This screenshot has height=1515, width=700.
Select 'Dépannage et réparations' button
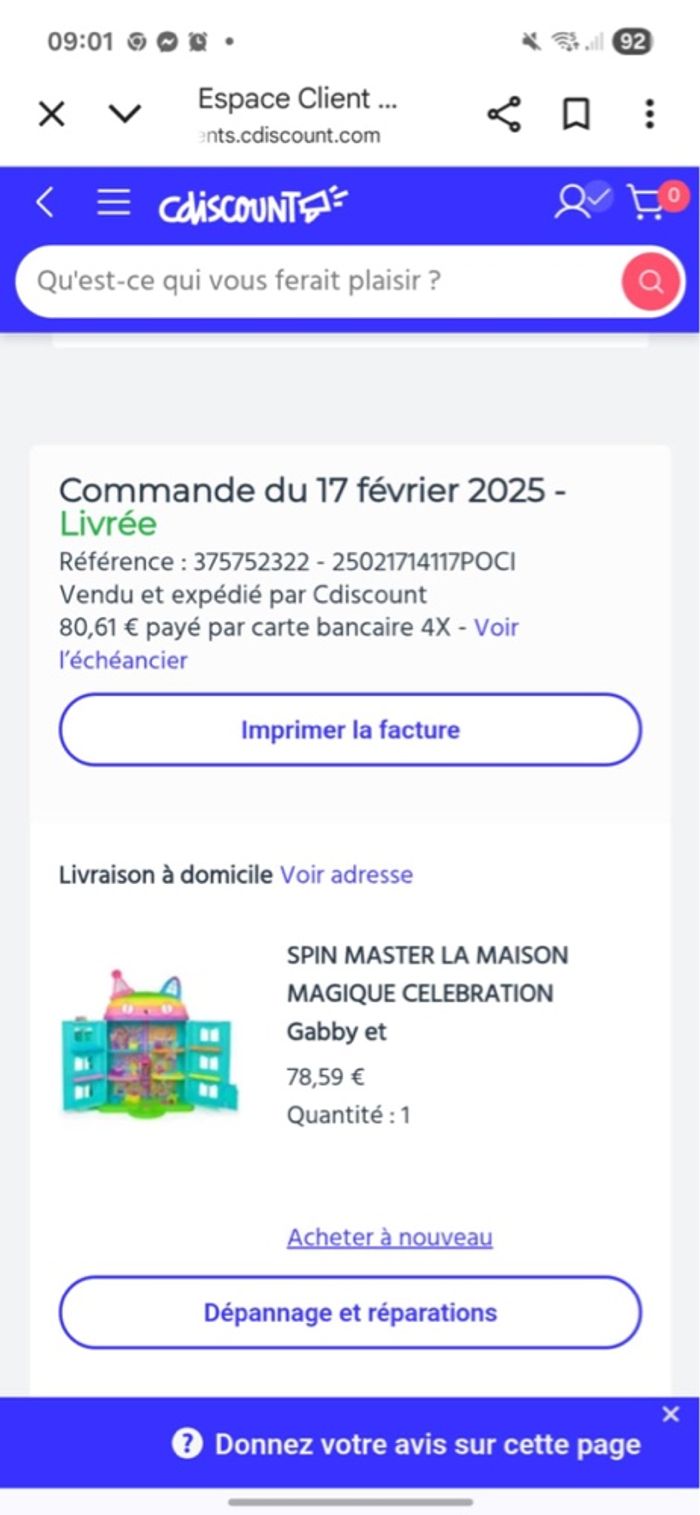(350, 1312)
